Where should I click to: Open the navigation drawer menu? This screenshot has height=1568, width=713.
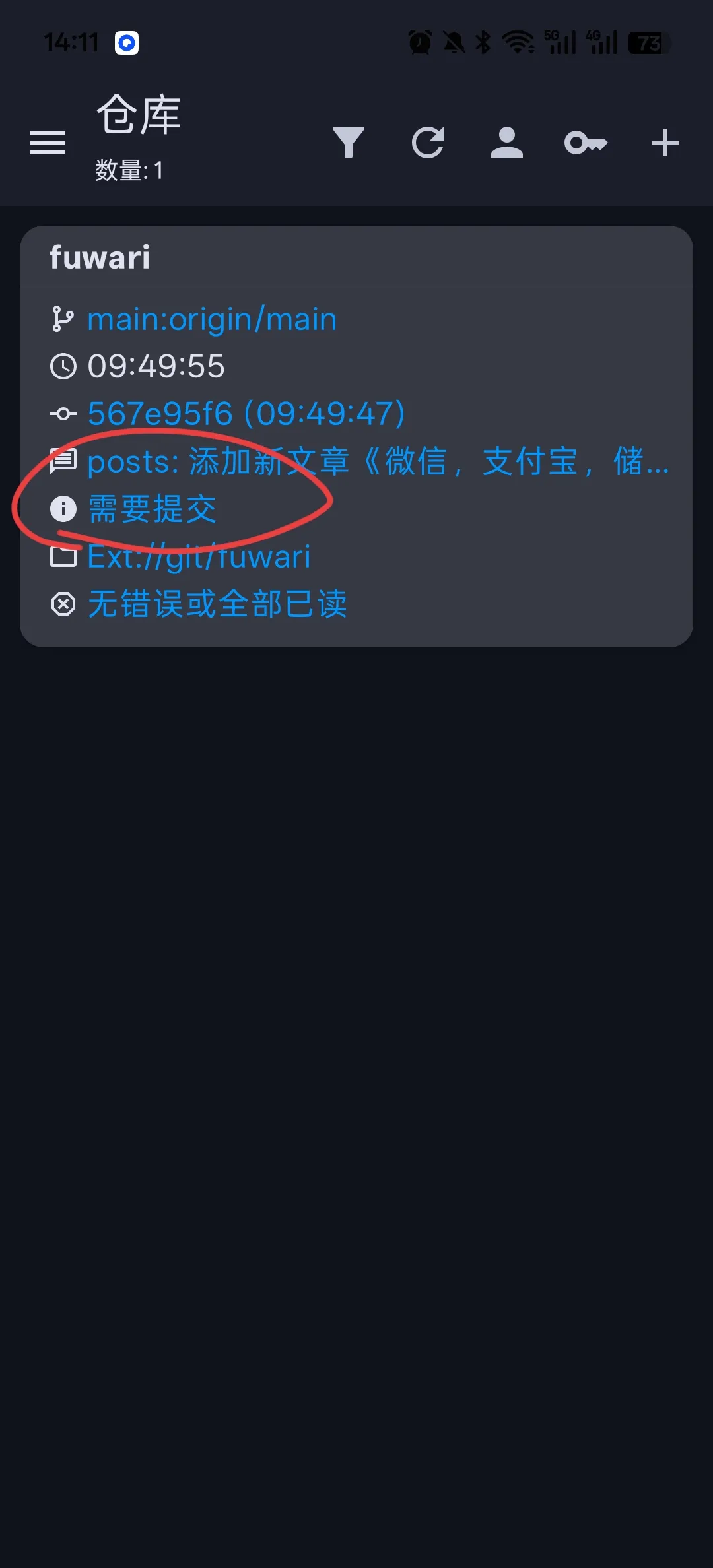click(48, 143)
